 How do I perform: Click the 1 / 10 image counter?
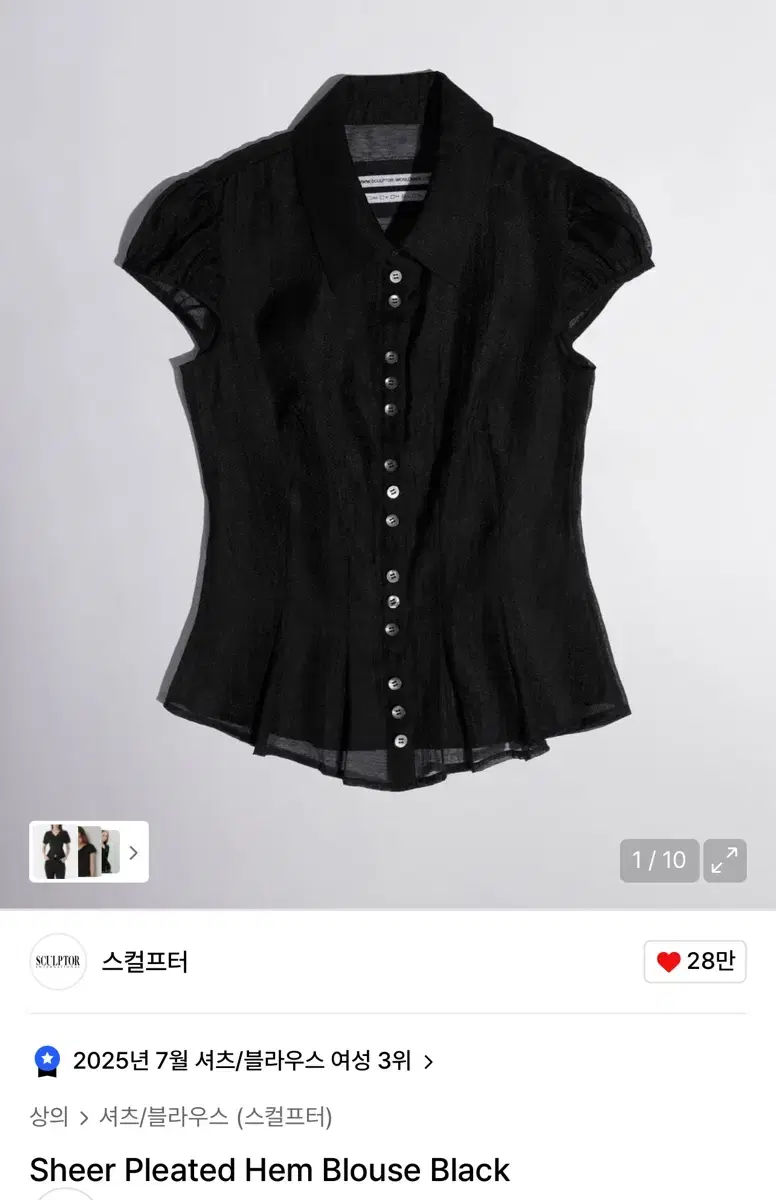[x=658, y=860]
